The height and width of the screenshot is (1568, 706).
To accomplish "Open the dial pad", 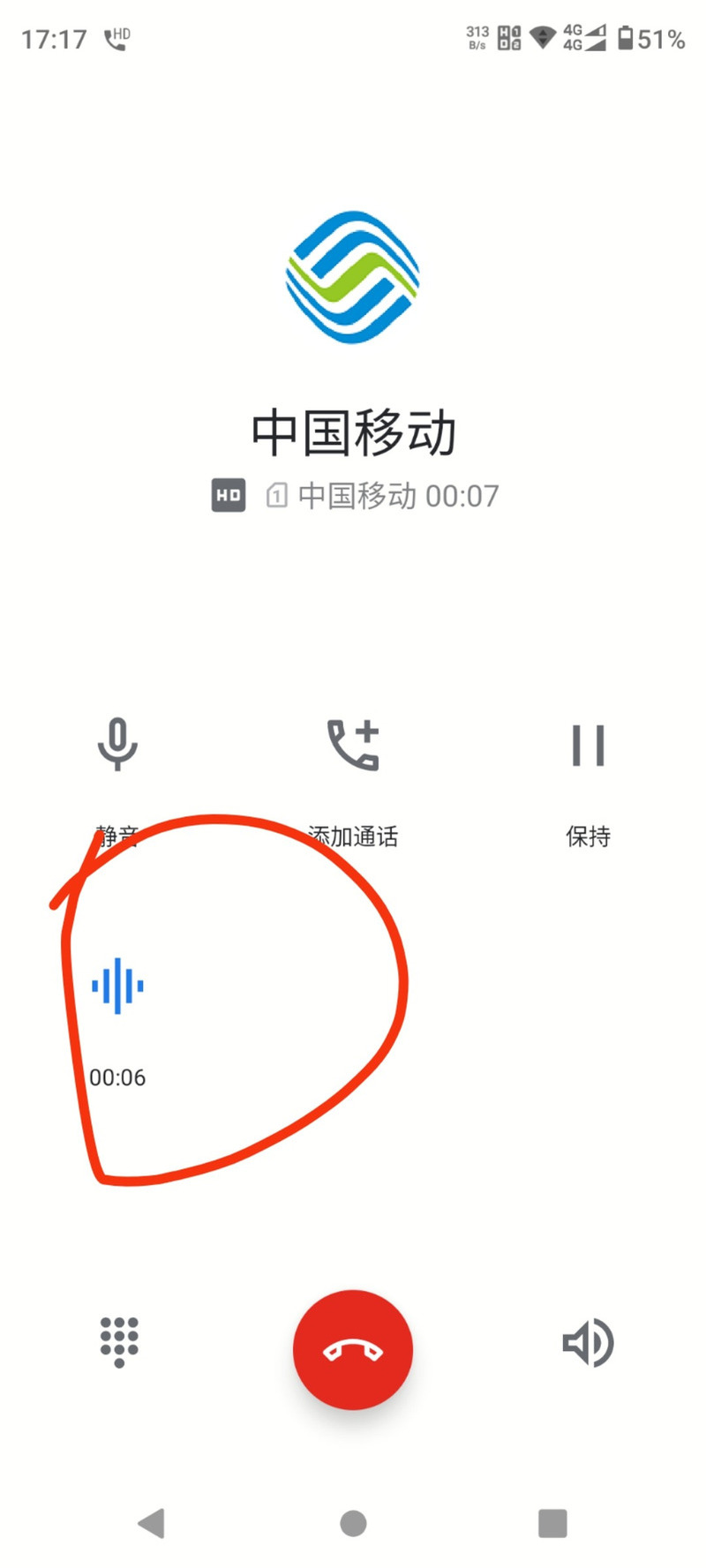I will click(x=119, y=1342).
